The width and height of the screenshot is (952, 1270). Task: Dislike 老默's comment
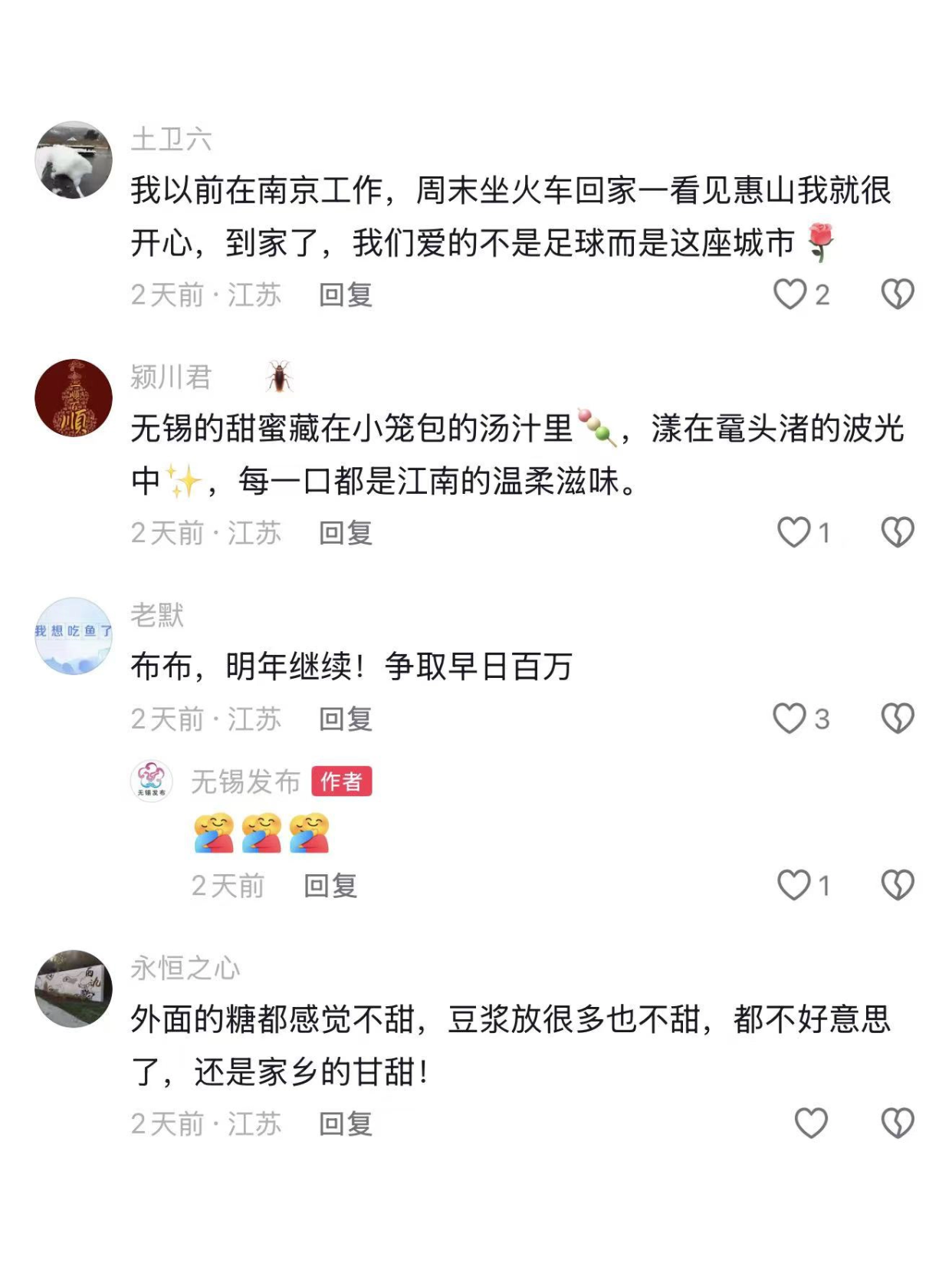tap(898, 719)
